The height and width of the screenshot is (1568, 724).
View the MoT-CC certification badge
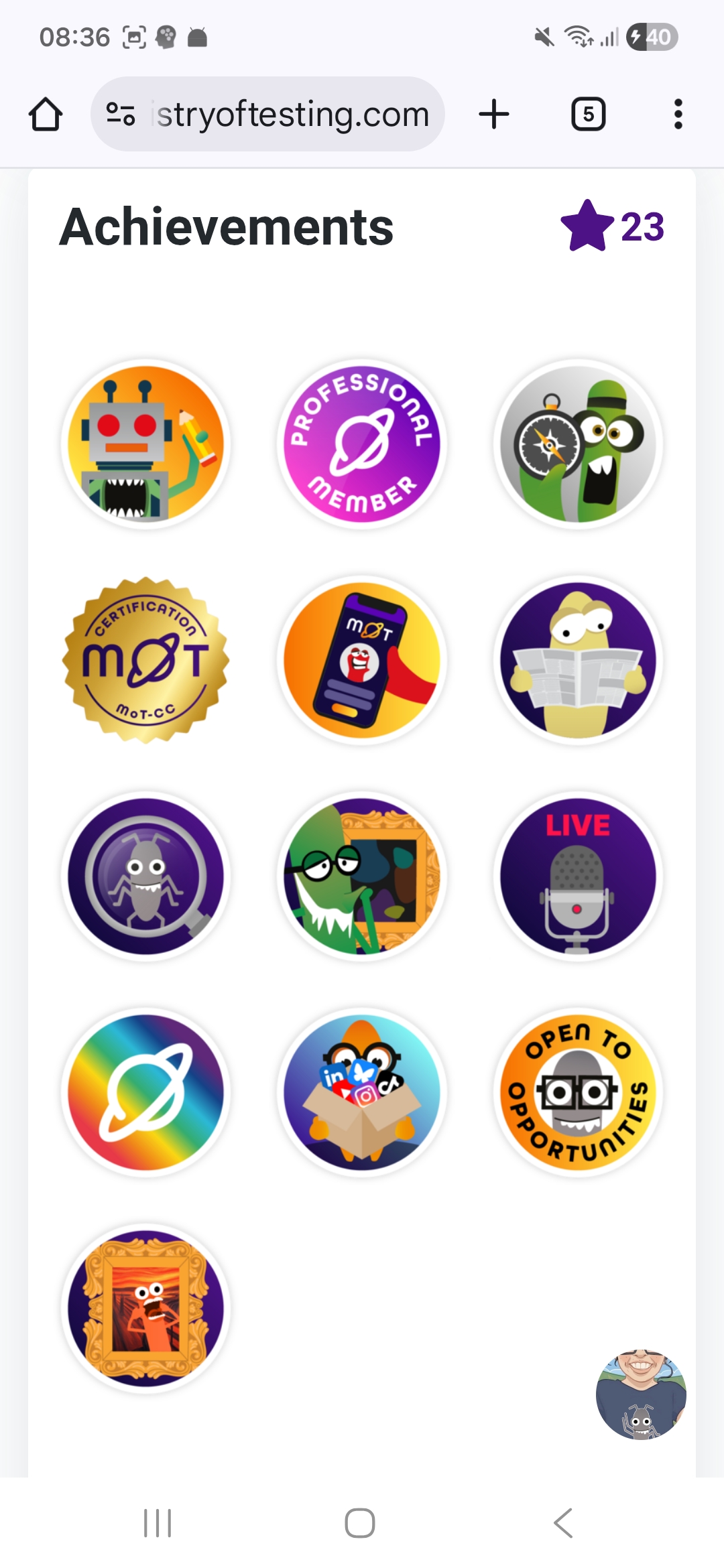145,660
